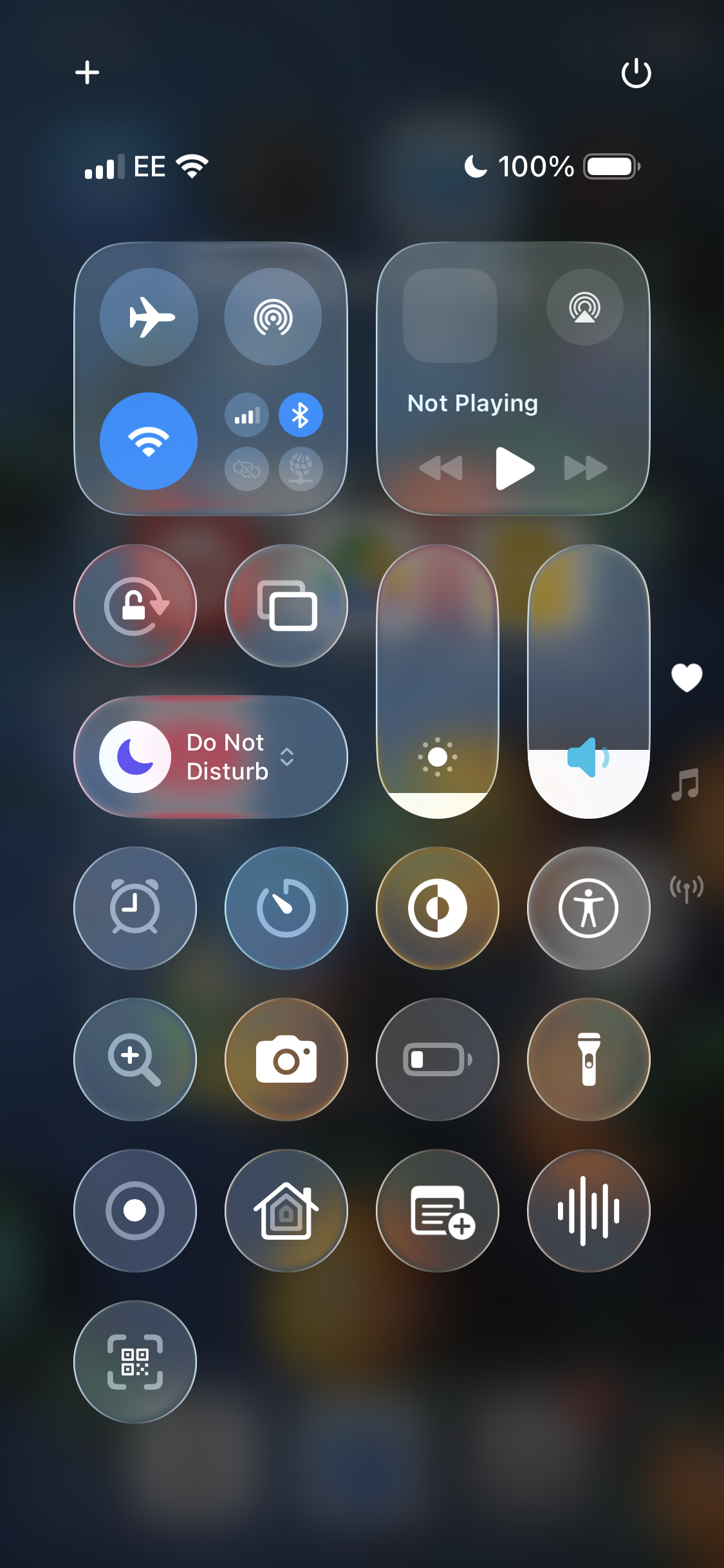This screenshot has height=1568, width=724.
Task: Launch the camera
Action: coord(286,1059)
